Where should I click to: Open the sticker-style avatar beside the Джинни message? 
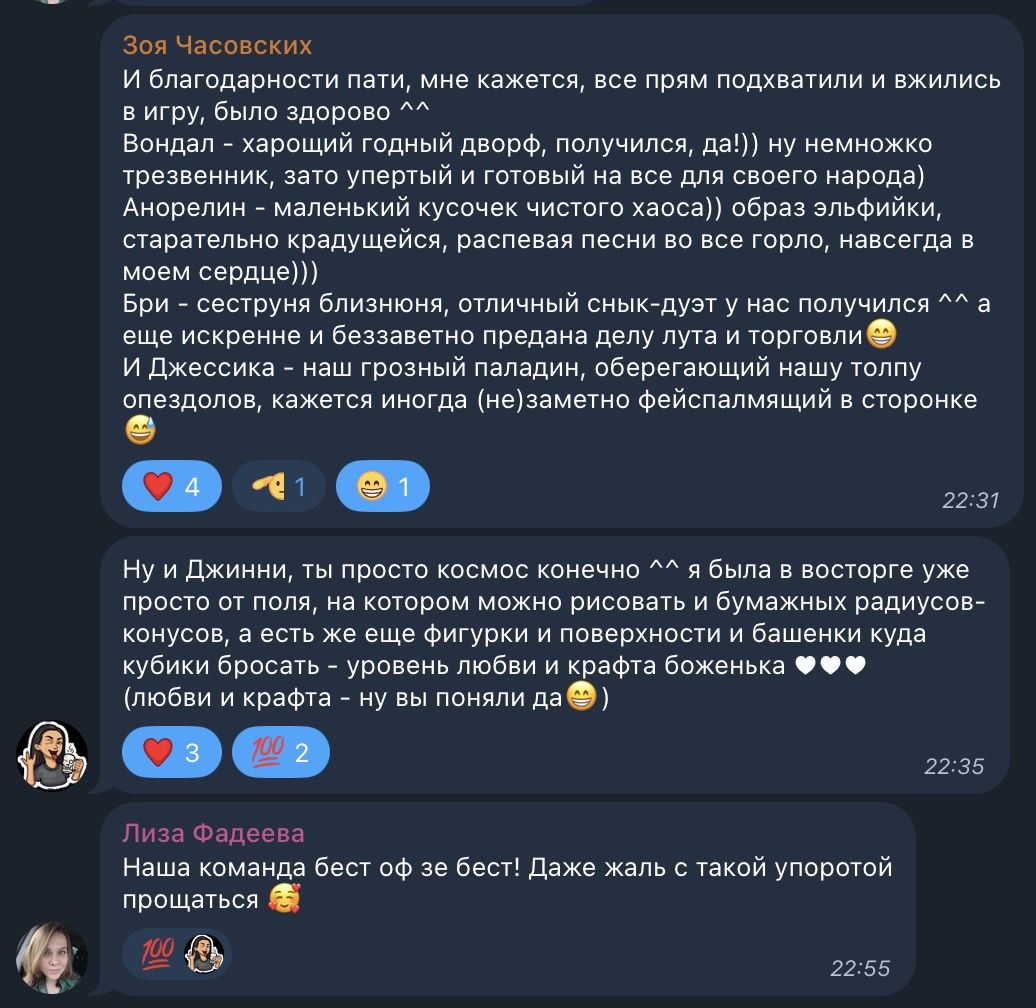[52, 755]
